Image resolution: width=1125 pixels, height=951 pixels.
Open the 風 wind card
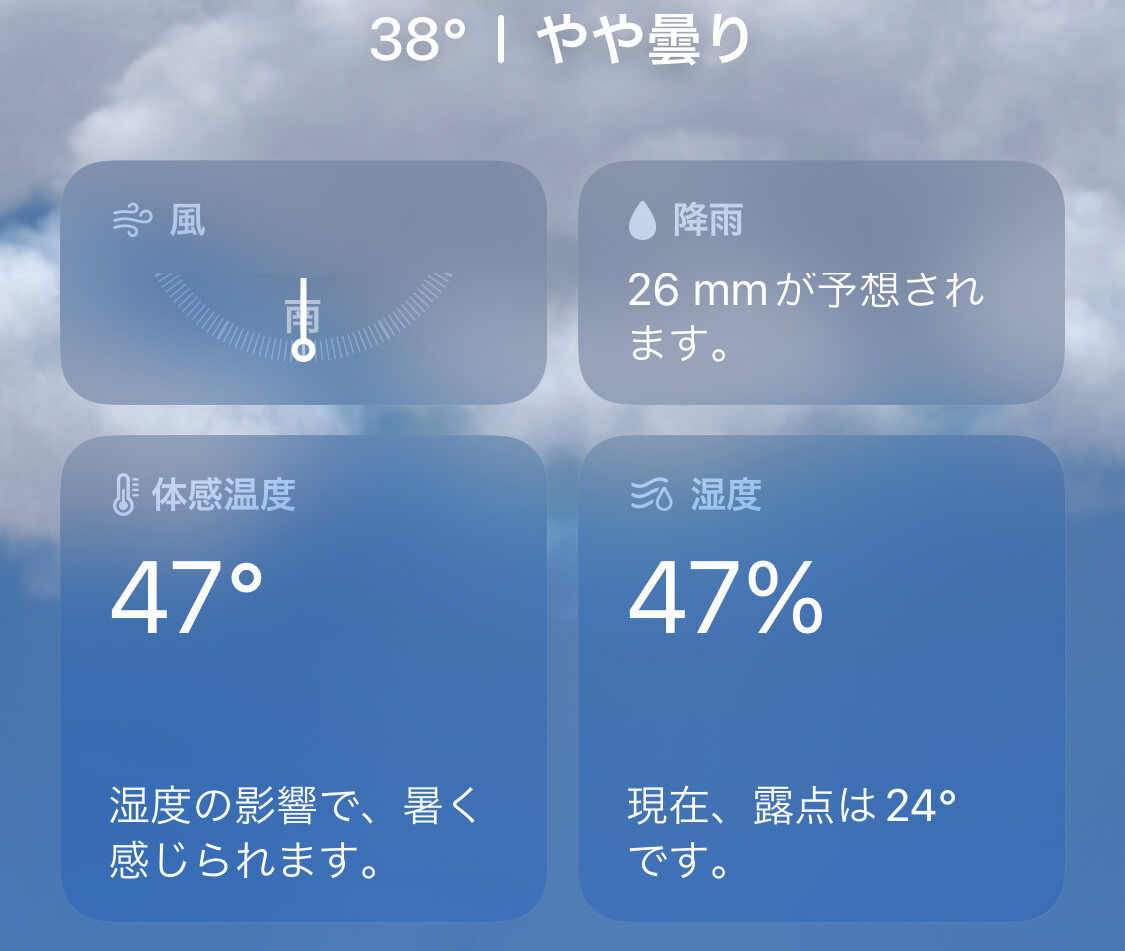(303, 283)
